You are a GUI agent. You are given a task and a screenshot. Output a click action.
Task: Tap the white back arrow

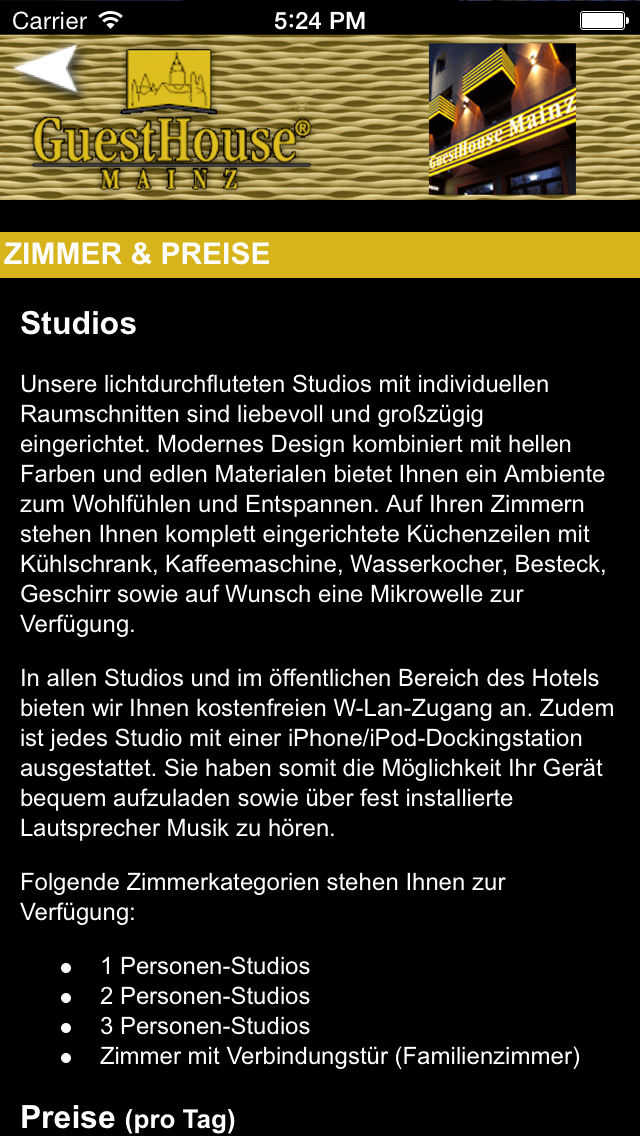click(47, 70)
